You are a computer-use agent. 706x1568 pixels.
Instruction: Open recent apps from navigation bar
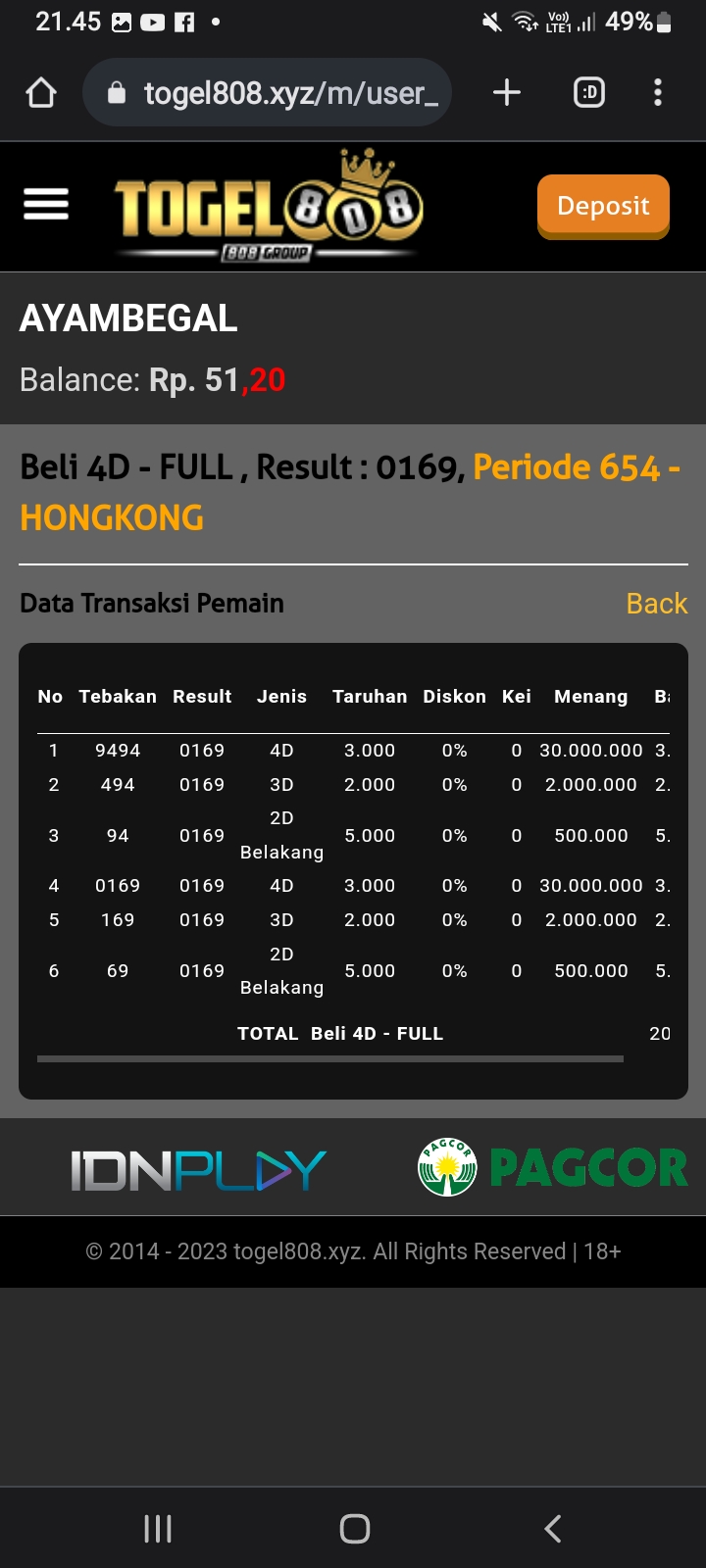pos(158,1528)
